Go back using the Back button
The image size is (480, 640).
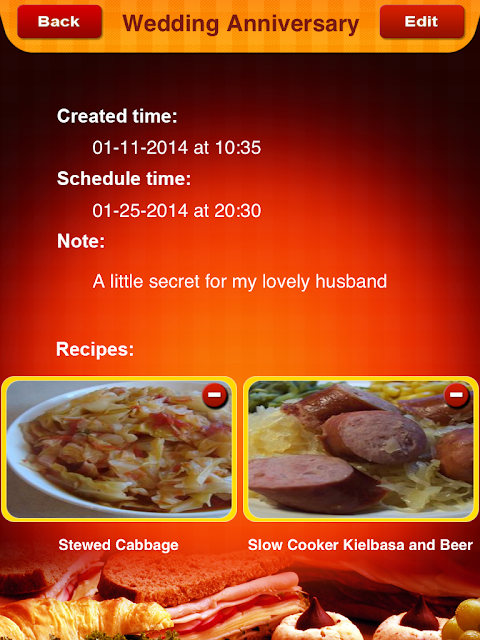pos(59,22)
